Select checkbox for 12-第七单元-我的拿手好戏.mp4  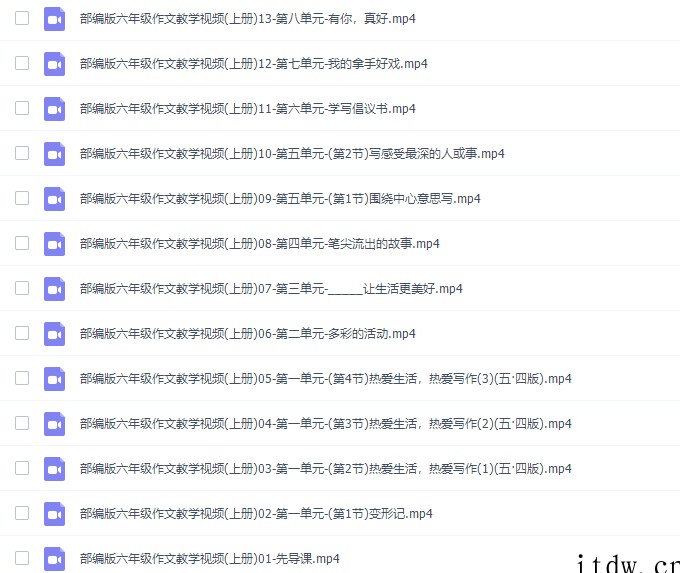(x=22, y=63)
